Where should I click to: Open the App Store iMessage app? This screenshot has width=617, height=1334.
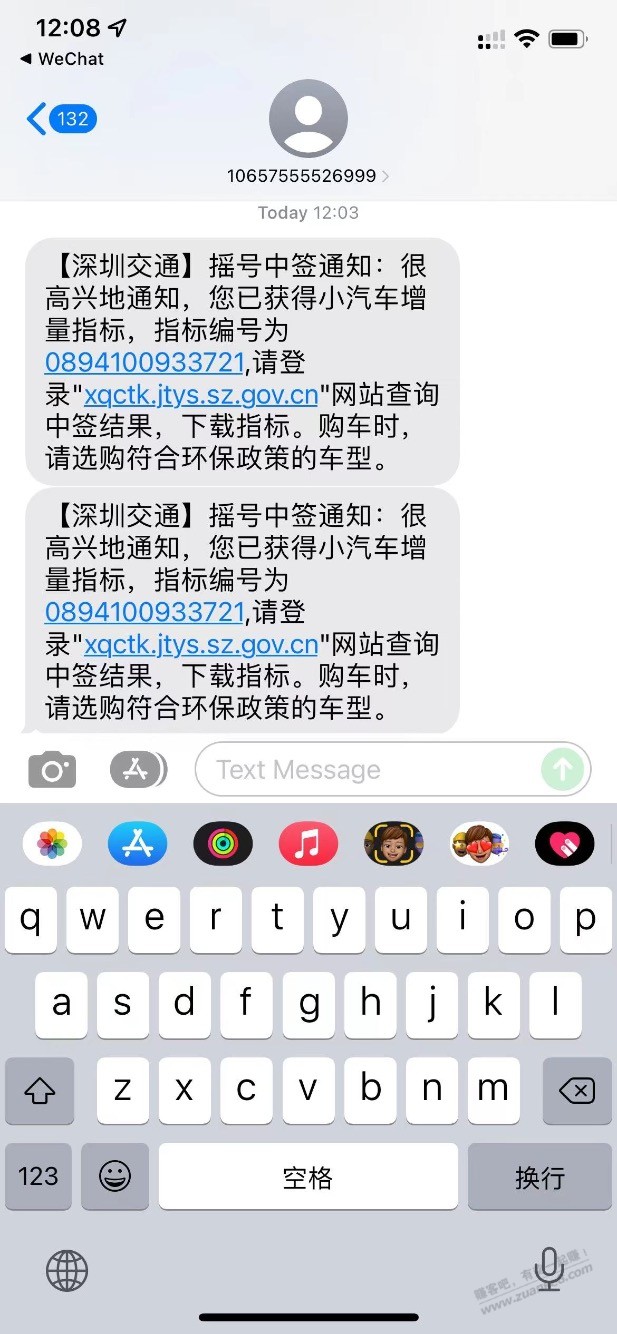[137, 845]
